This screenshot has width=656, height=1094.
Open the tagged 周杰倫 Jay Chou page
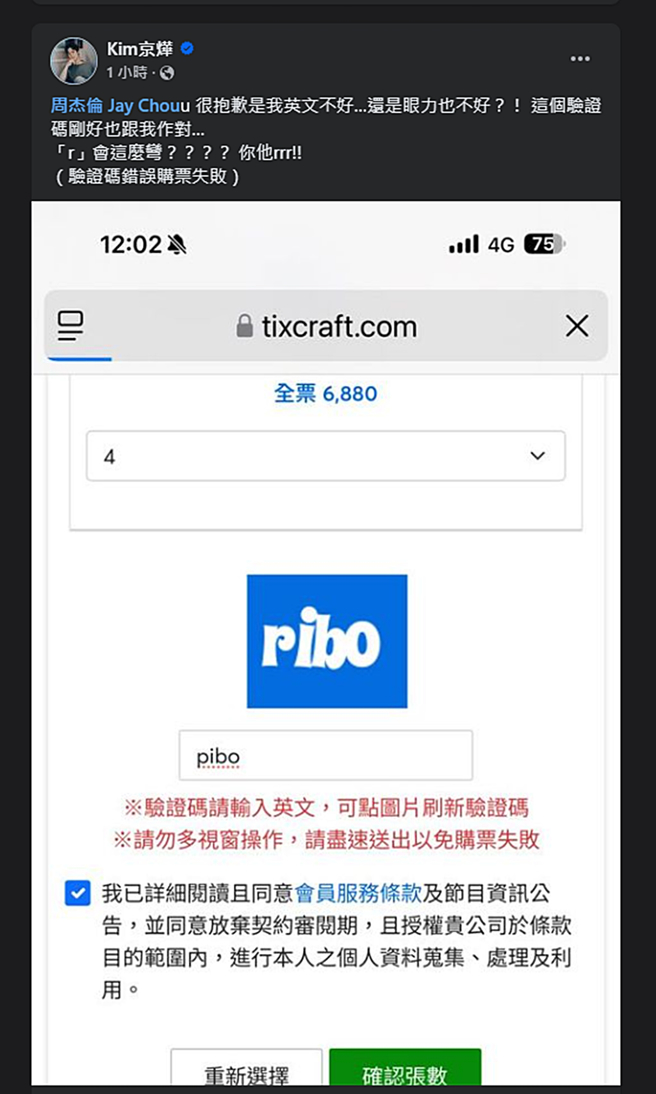point(114,105)
